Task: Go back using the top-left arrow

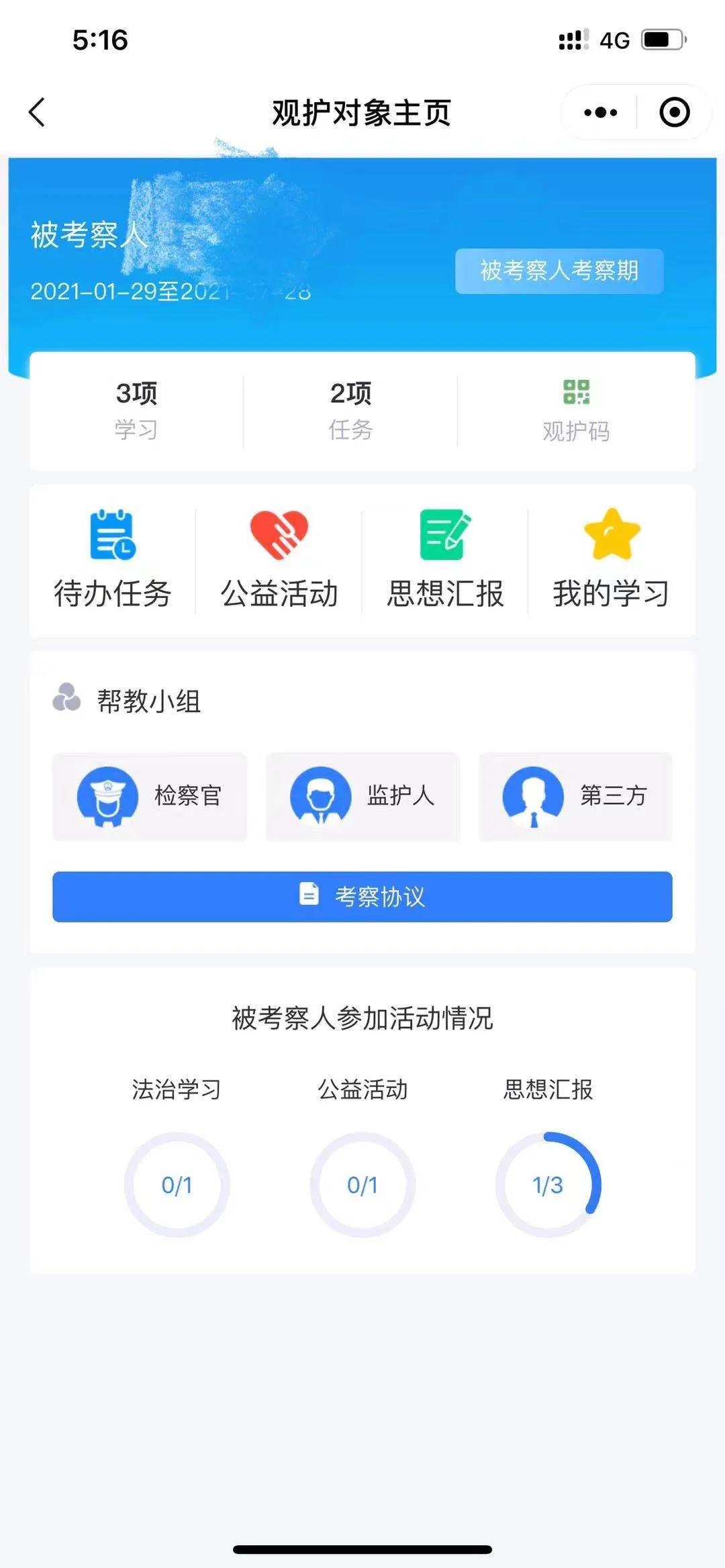Action: pos(37,112)
